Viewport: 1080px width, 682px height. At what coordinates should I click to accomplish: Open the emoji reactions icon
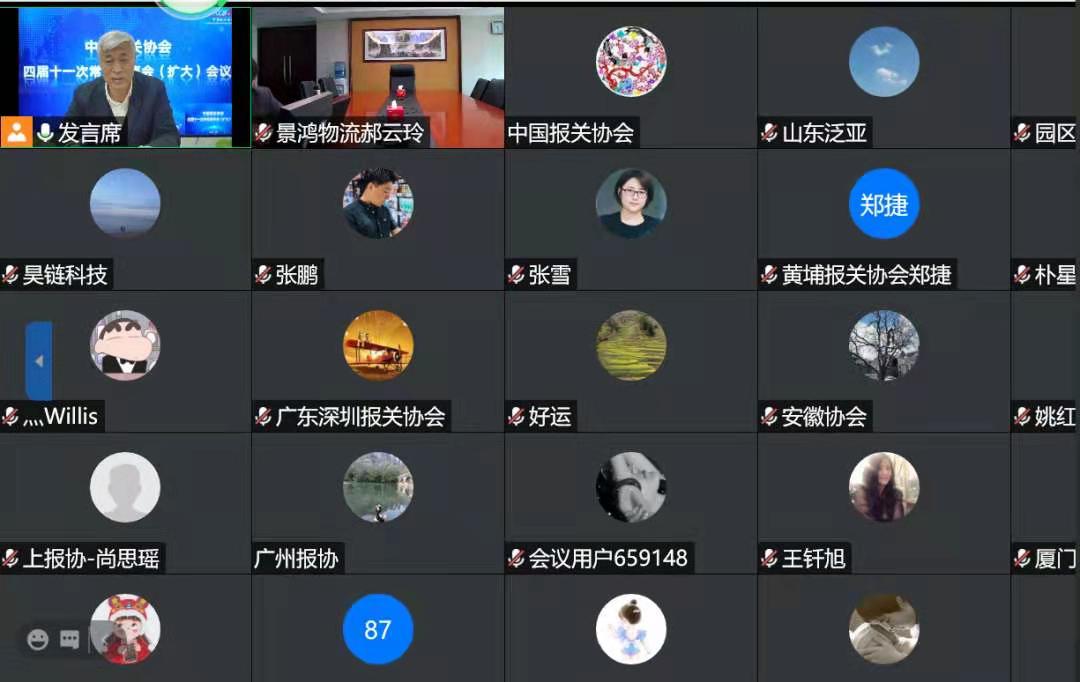click(38, 640)
